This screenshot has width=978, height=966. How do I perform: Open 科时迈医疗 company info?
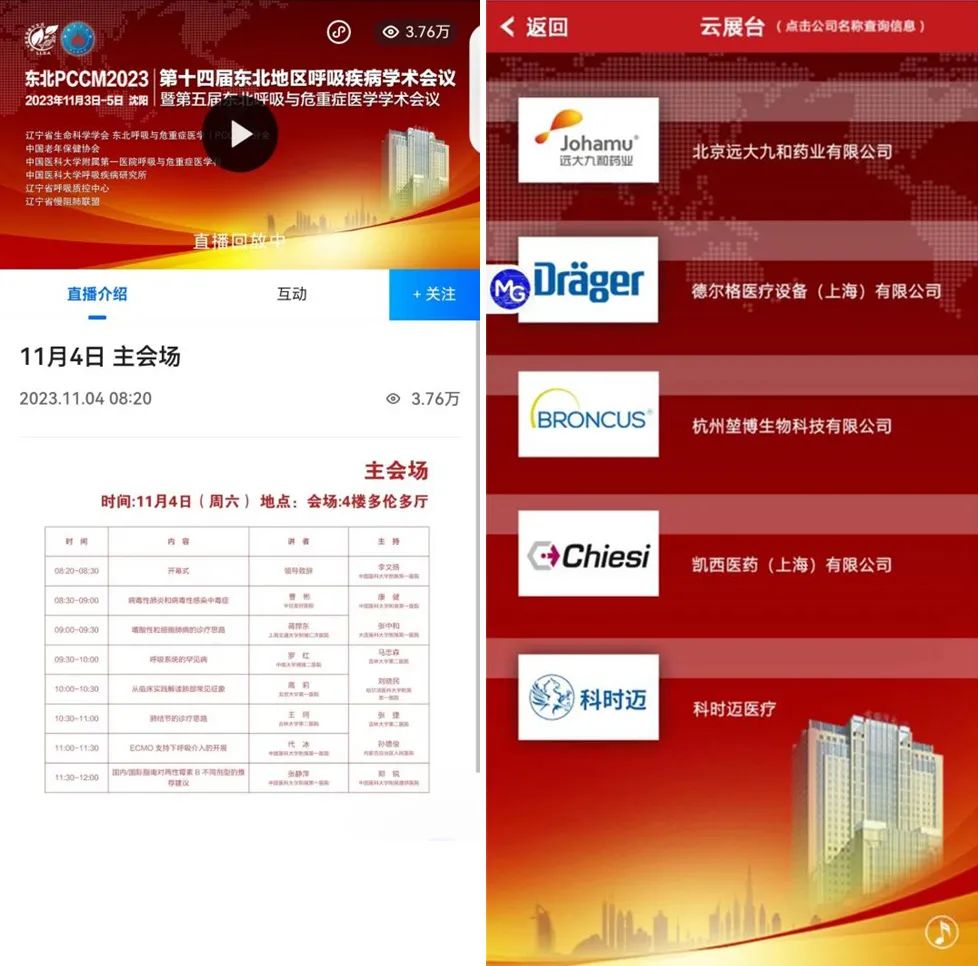[734, 709]
